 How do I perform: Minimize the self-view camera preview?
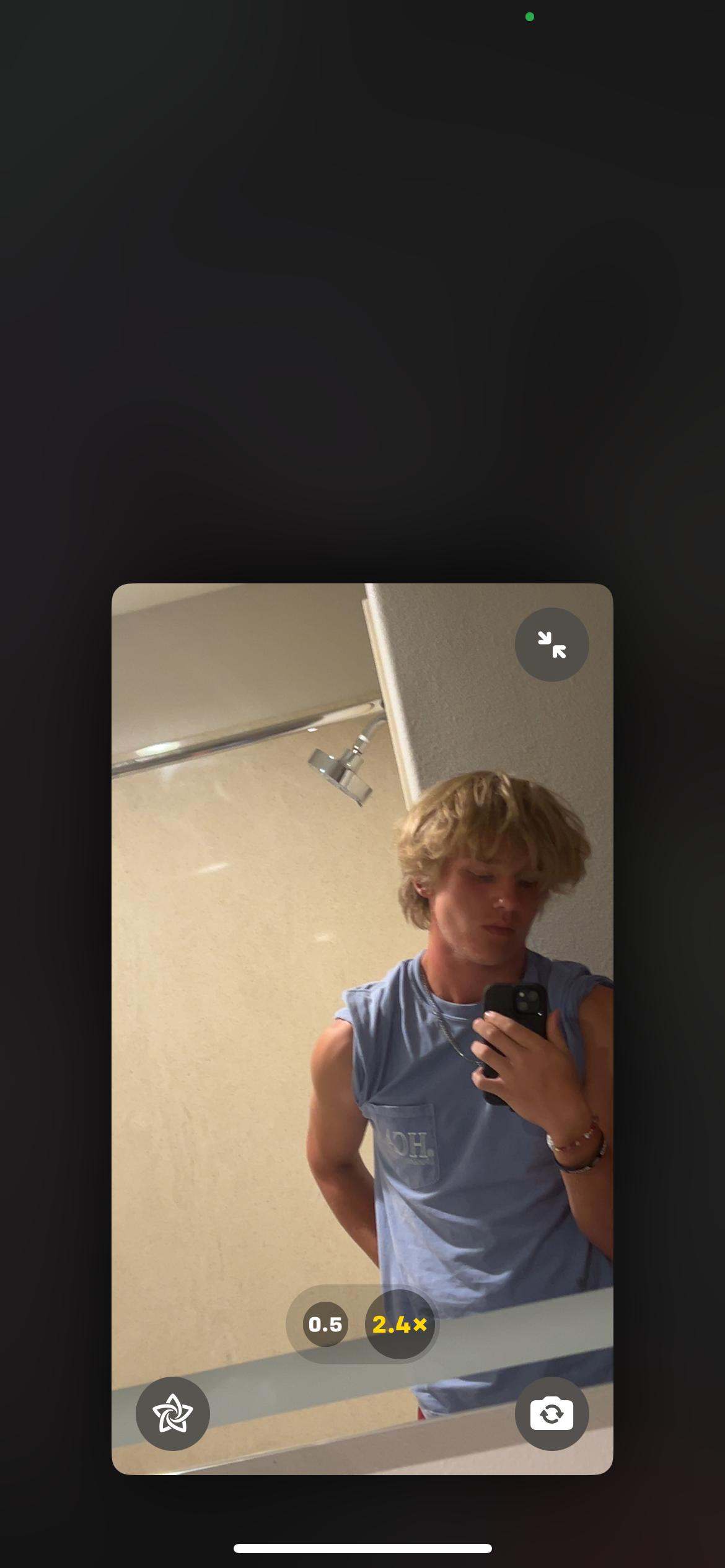tap(551, 645)
